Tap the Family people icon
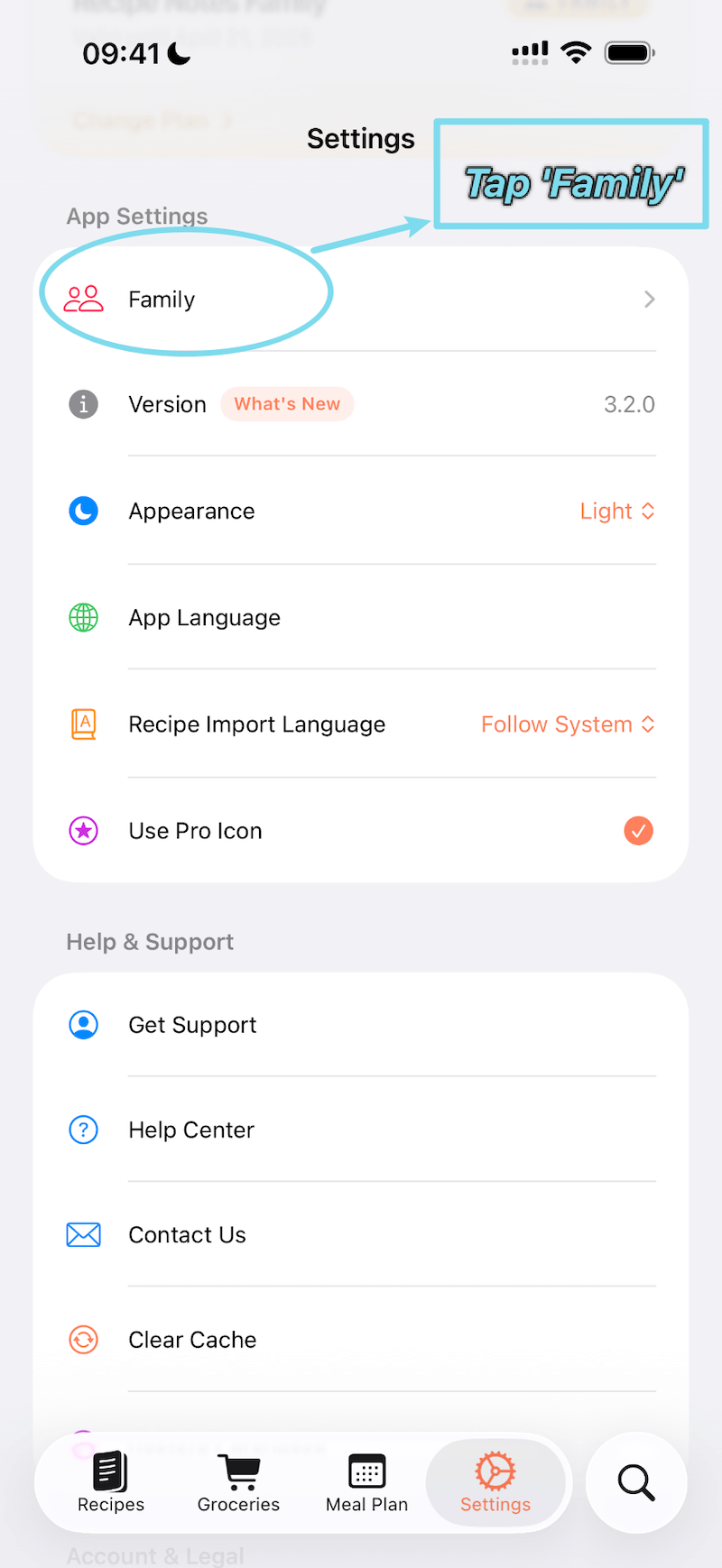 83,299
